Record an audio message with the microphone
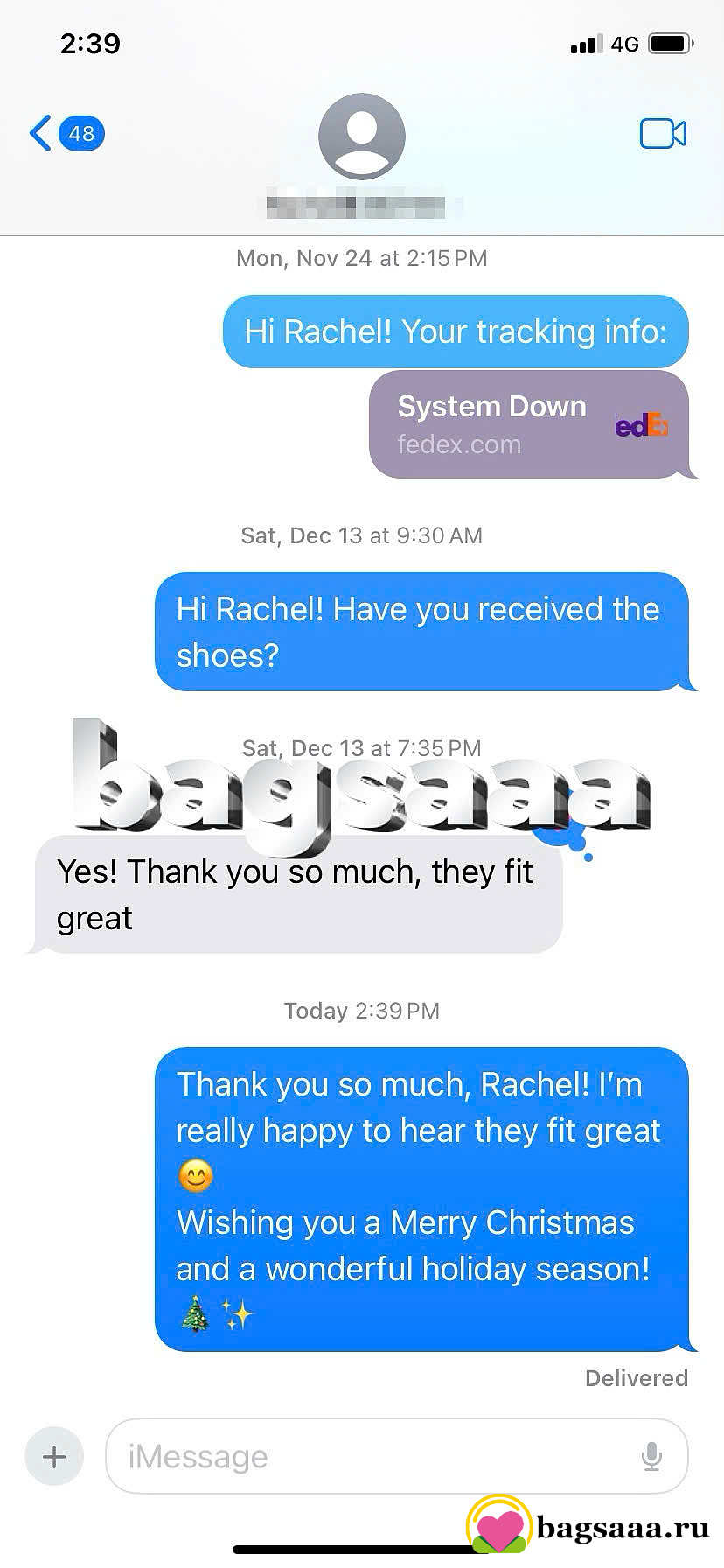The width and height of the screenshot is (724, 1568). coord(651,1456)
